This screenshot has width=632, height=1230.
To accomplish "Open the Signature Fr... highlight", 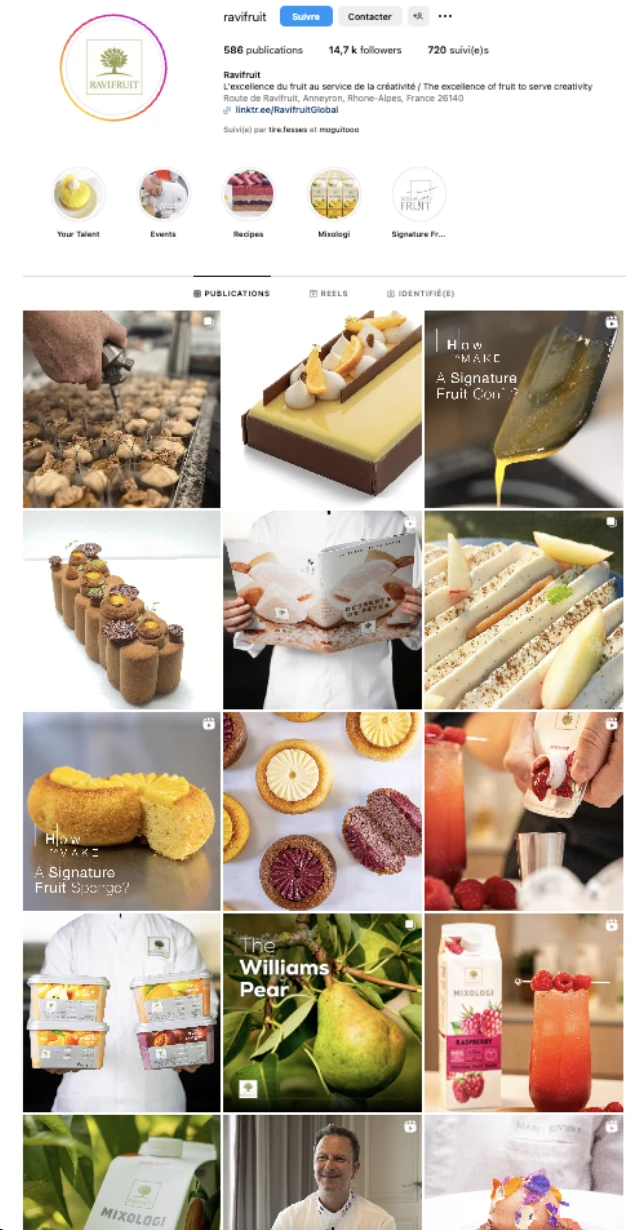I will pyautogui.click(x=419, y=194).
